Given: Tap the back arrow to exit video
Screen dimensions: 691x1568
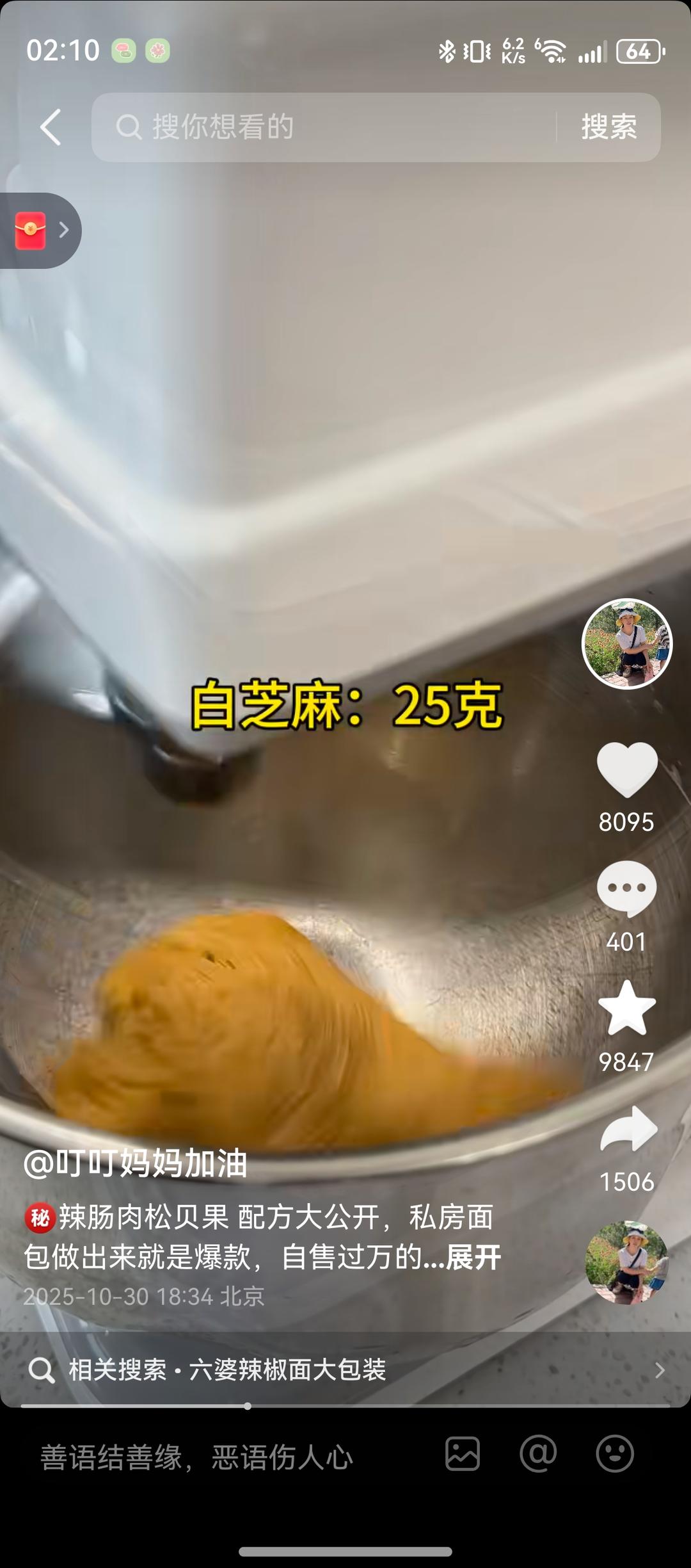Looking at the screenshot, I should tap(51, 127).
